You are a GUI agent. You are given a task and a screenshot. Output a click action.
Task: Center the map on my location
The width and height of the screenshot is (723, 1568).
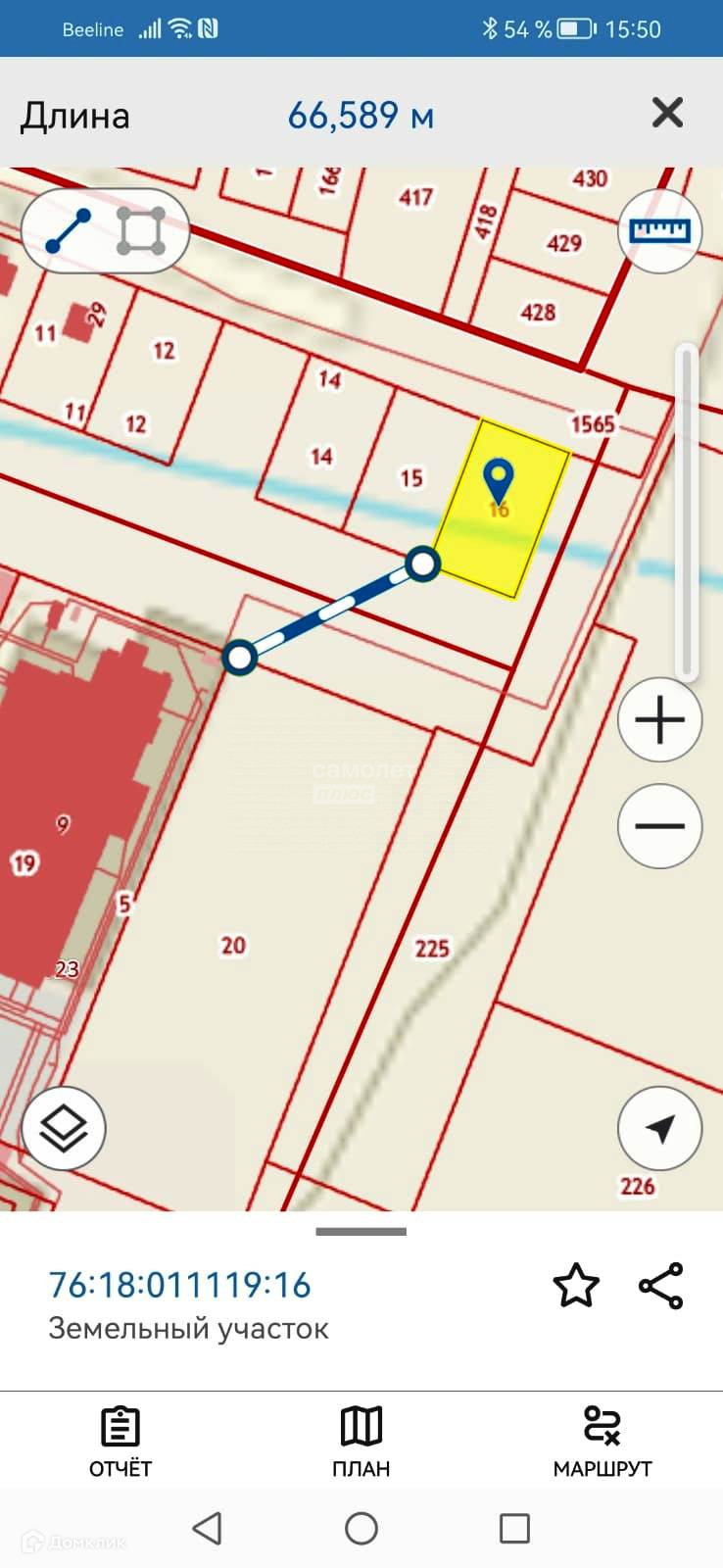pyautogui.click(x=659, y=1129)
